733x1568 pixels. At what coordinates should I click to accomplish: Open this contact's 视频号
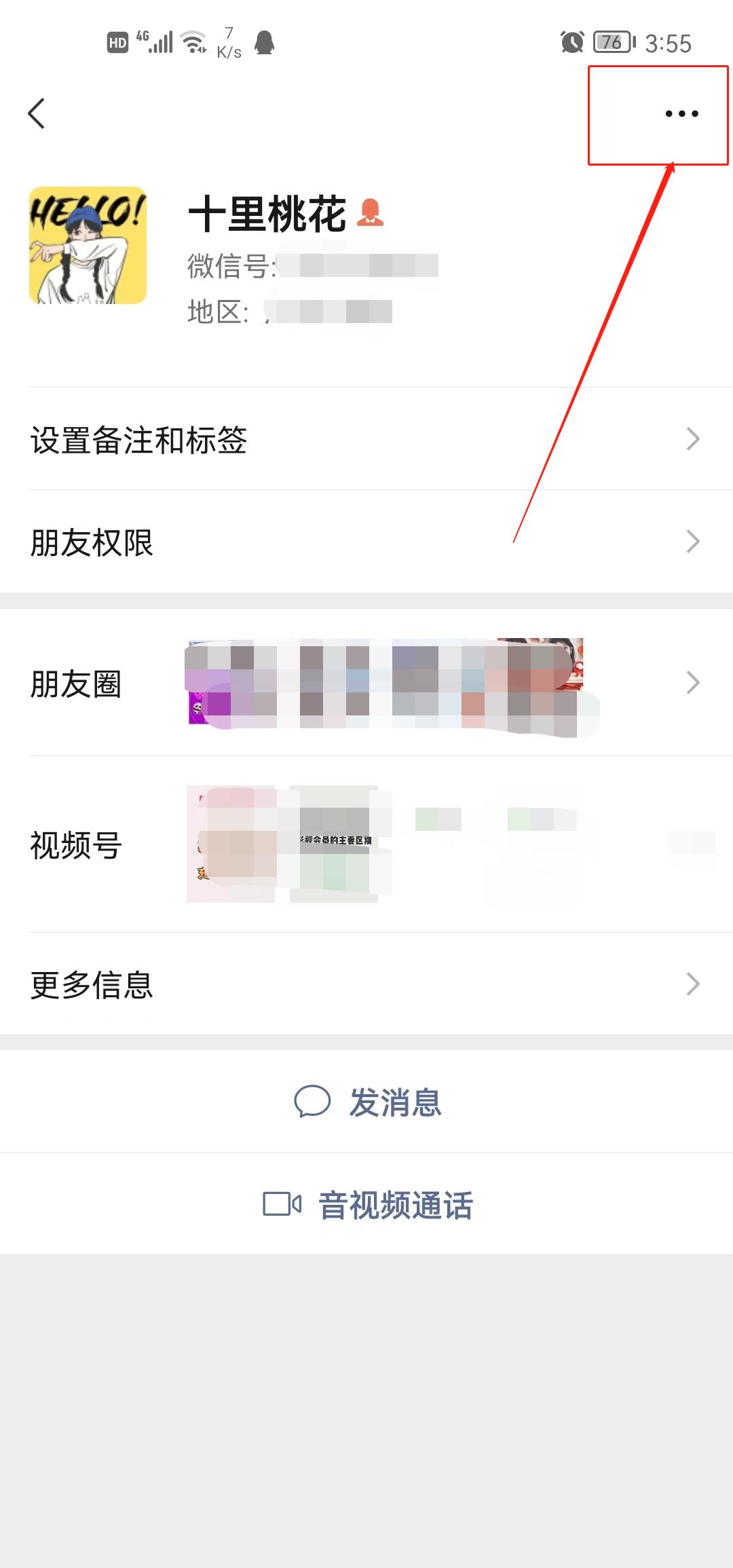pyautogui.click(x=366, y=844)
